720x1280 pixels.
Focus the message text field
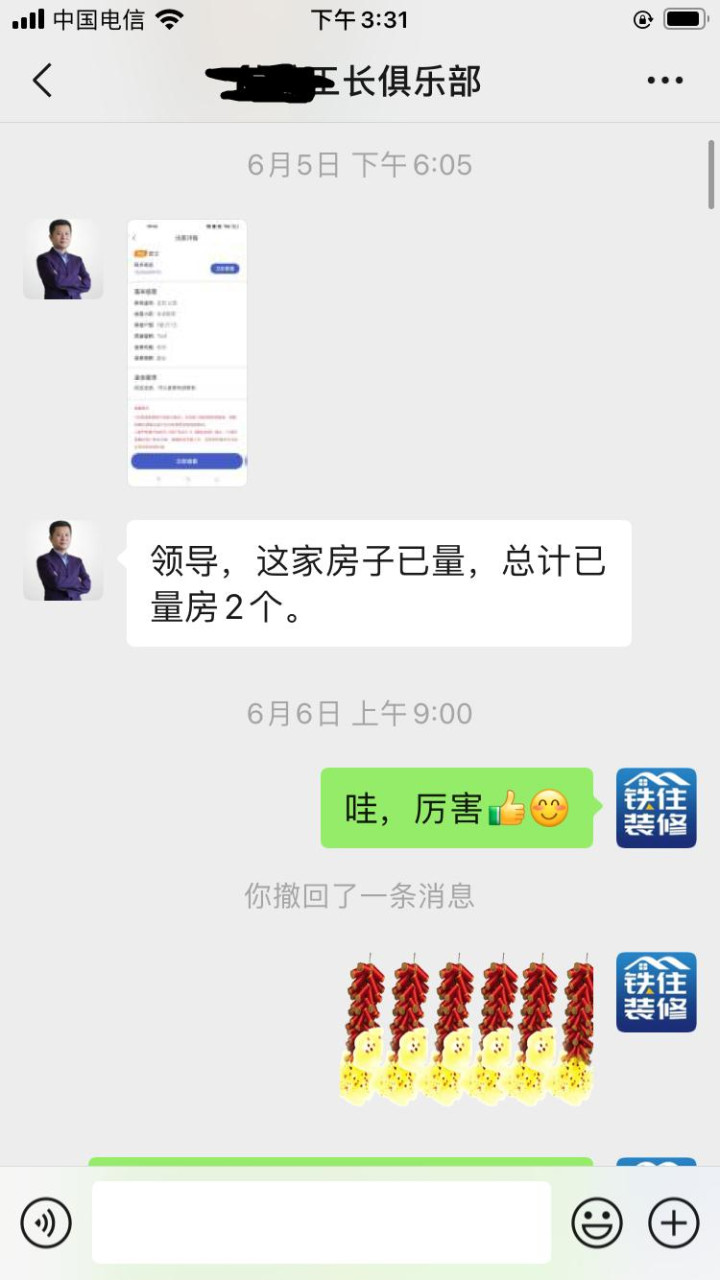click(x=321, y=1222)
